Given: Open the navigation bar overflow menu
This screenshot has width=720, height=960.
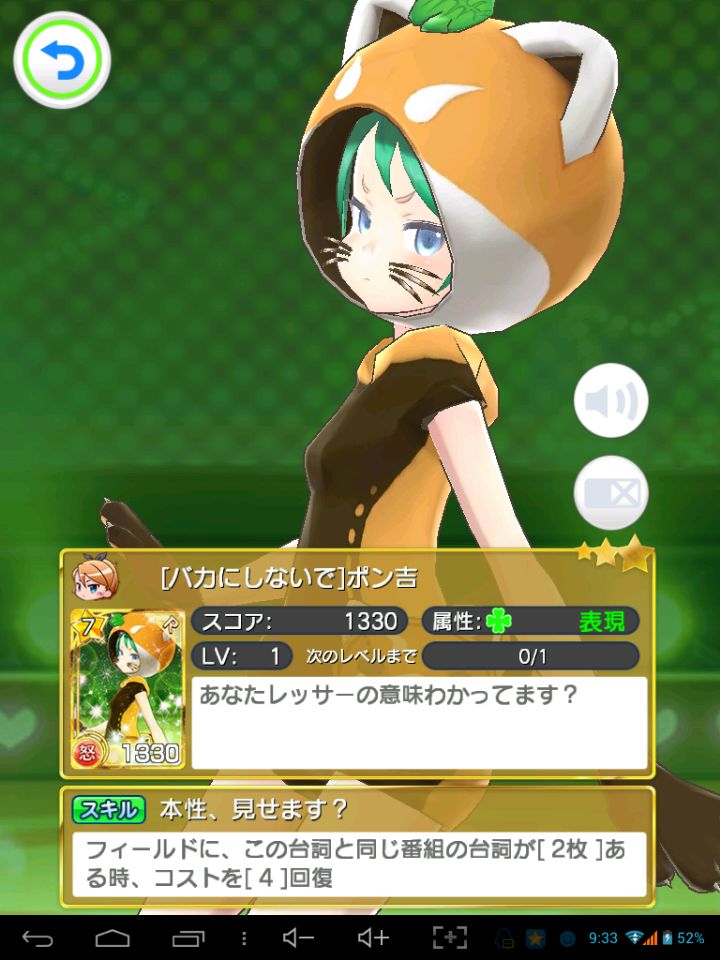Looking at the screenshot, I should (x=244, y=938).
